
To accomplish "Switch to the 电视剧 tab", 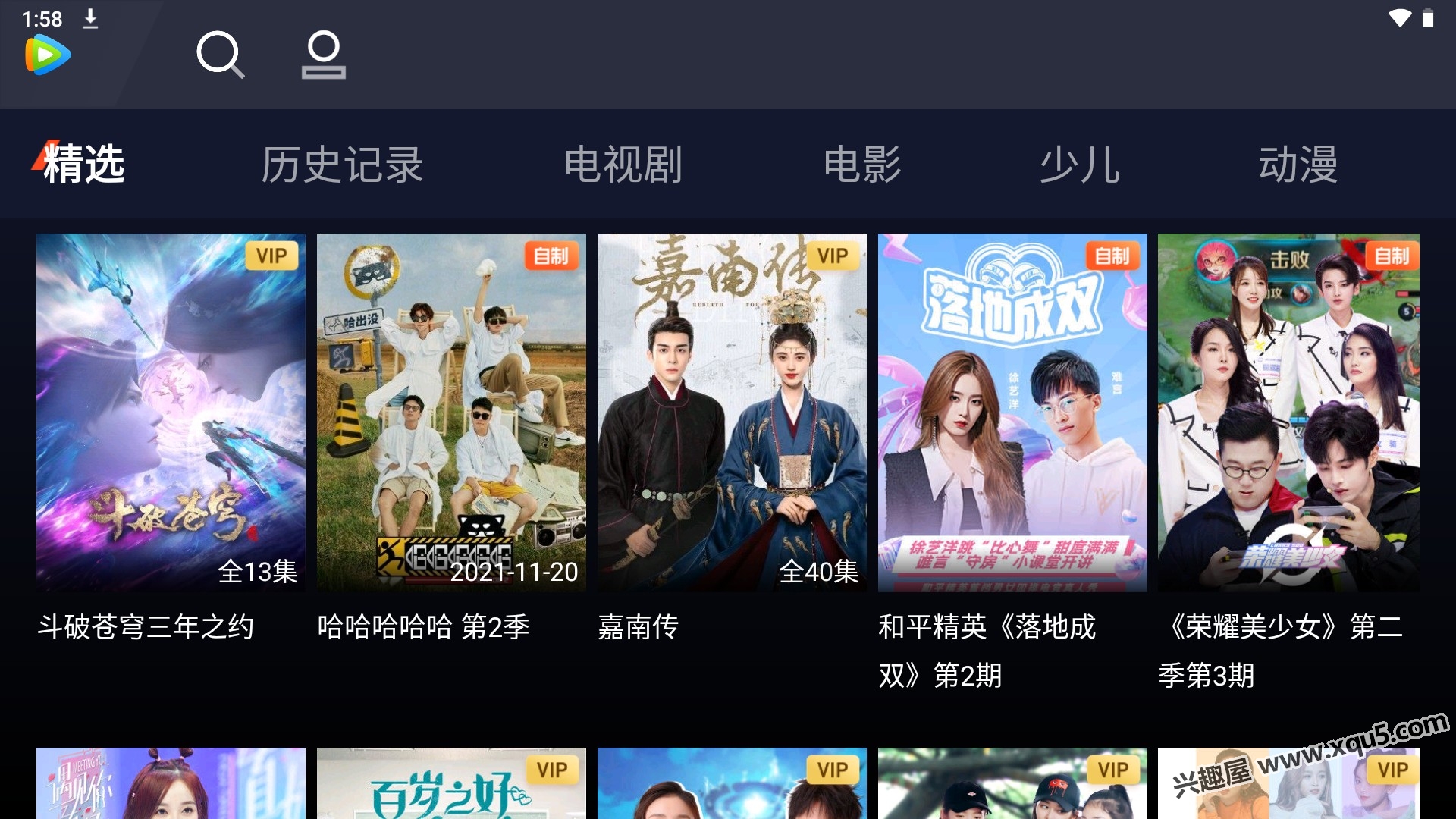I will point(623,165).
